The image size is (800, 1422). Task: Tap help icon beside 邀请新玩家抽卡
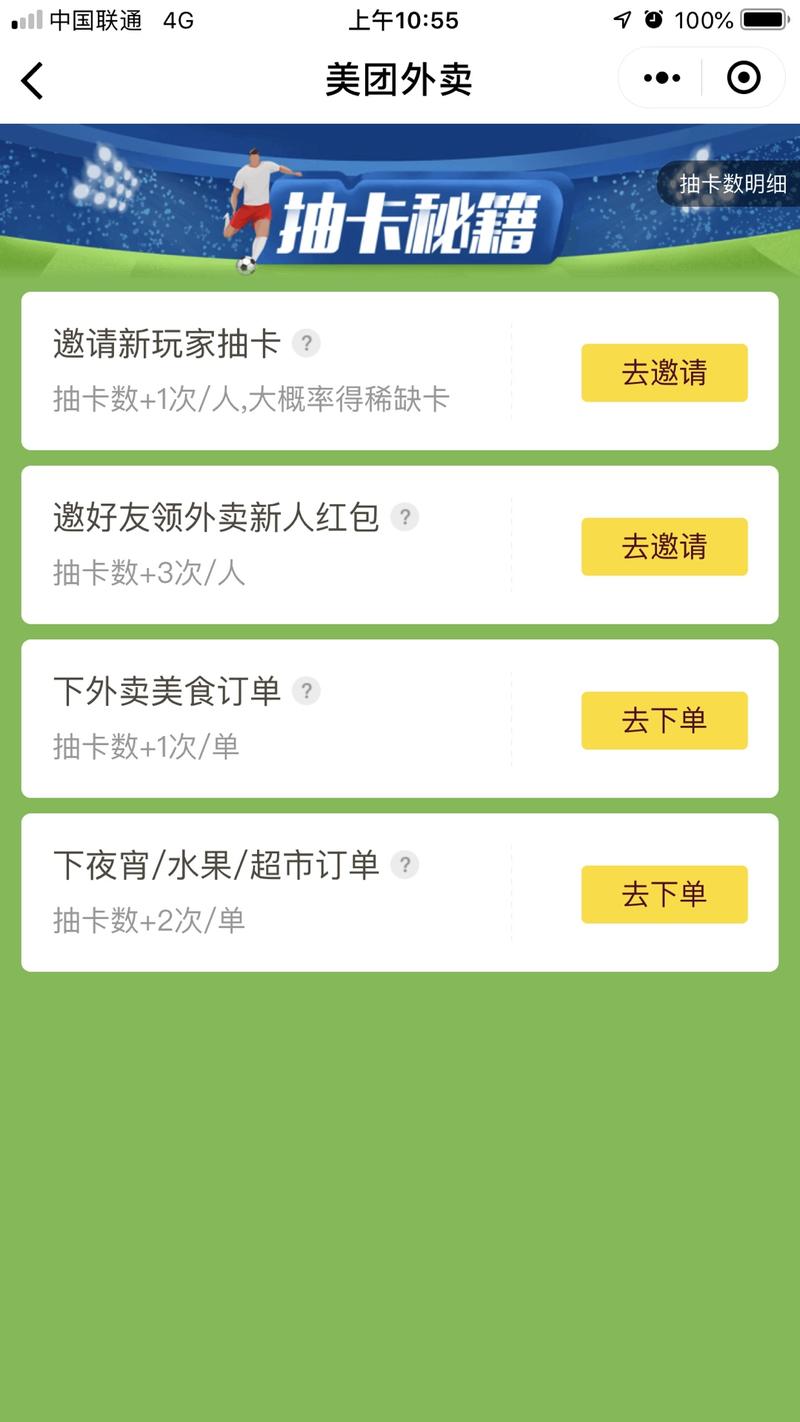pyautogui.click(x=307, y=343)
